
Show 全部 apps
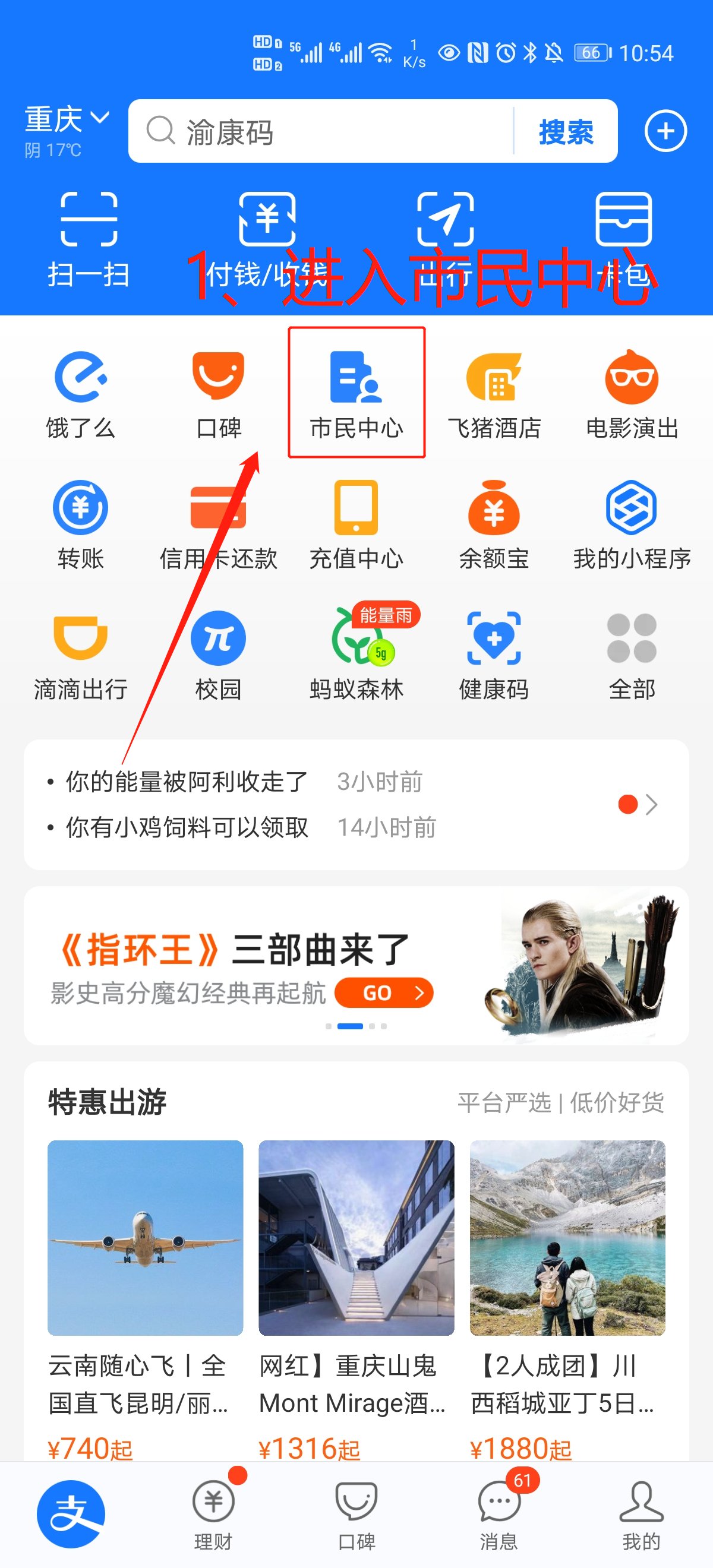632,655
